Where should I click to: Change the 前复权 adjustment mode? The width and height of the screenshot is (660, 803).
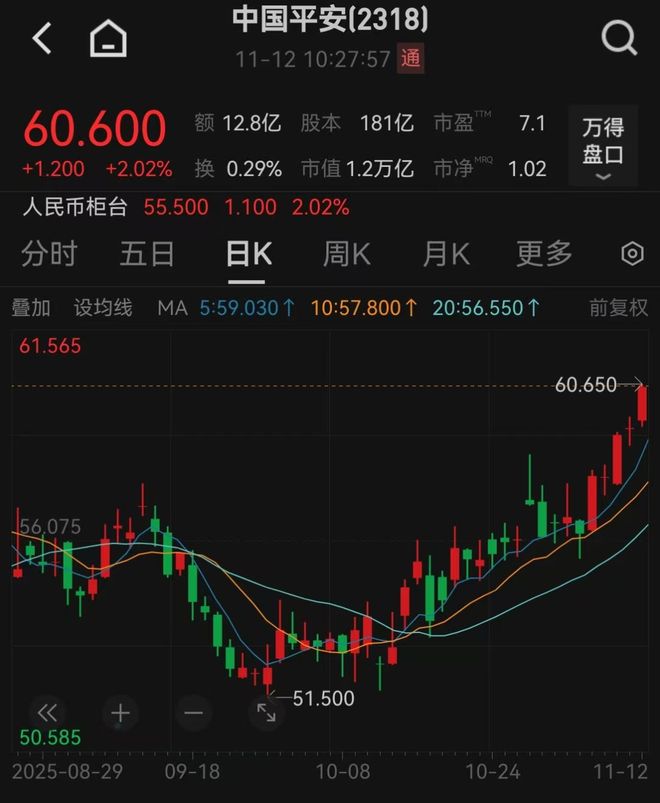[x=618, y=308]
